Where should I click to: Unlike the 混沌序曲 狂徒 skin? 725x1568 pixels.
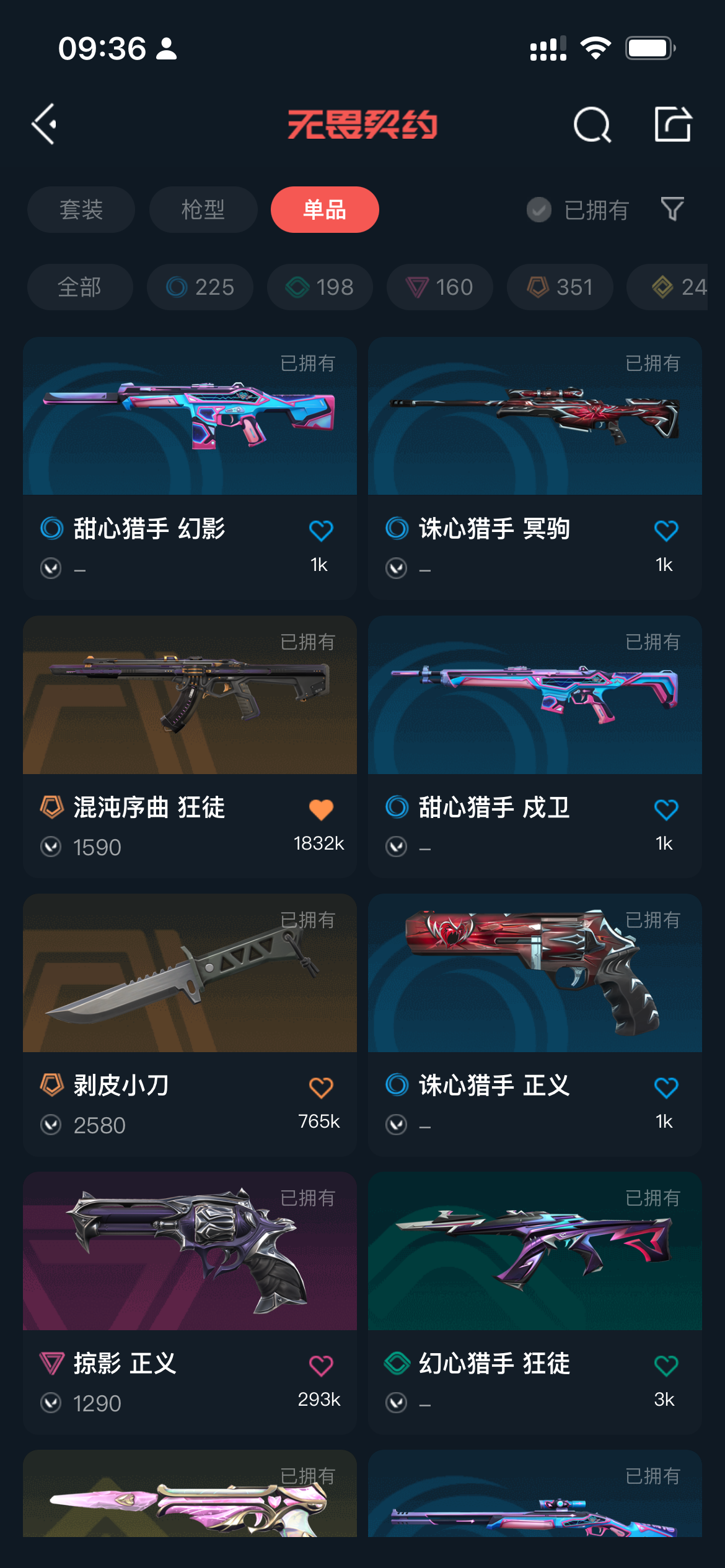321,809
